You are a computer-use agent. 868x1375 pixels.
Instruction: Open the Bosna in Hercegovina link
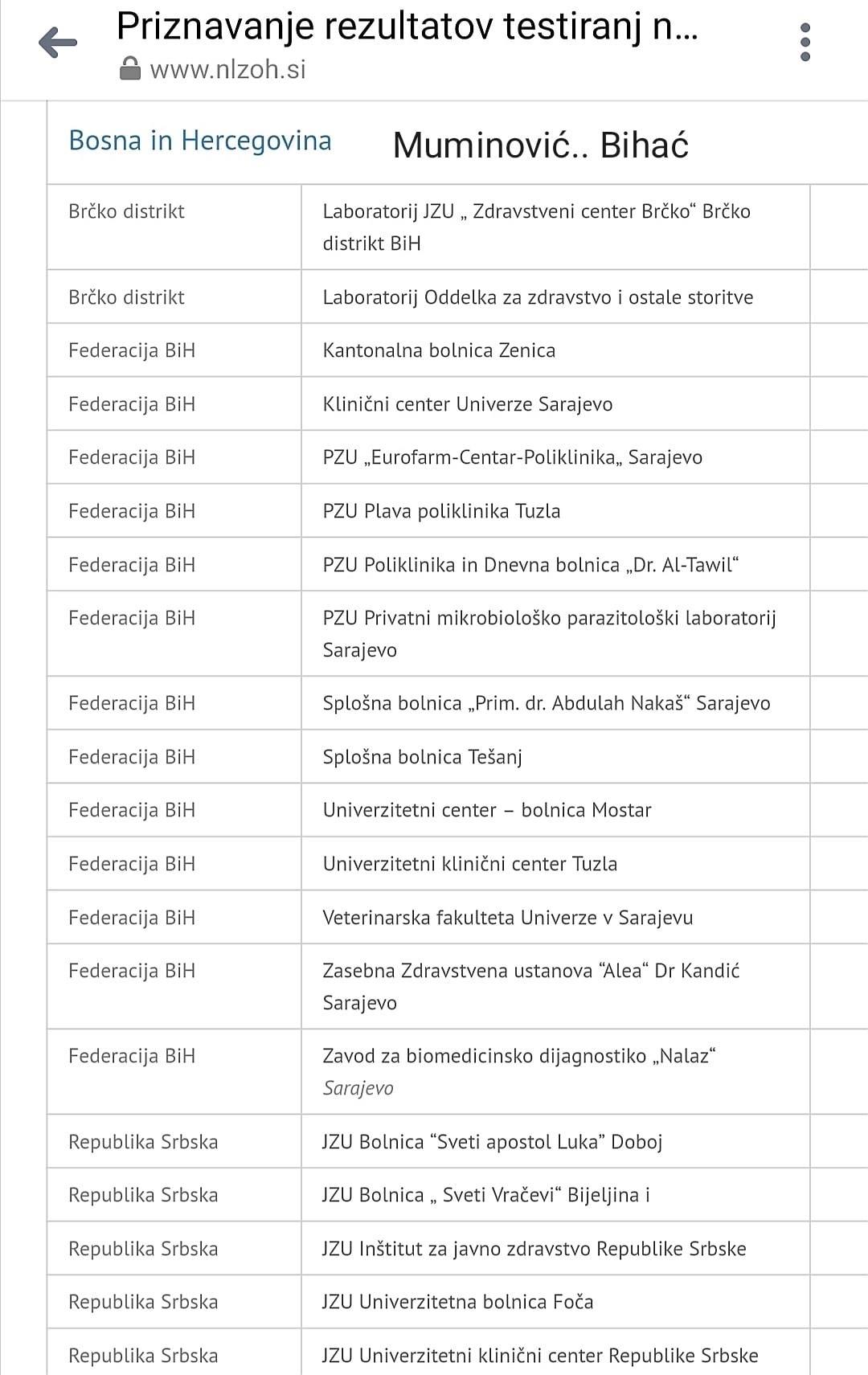[200, 141]
